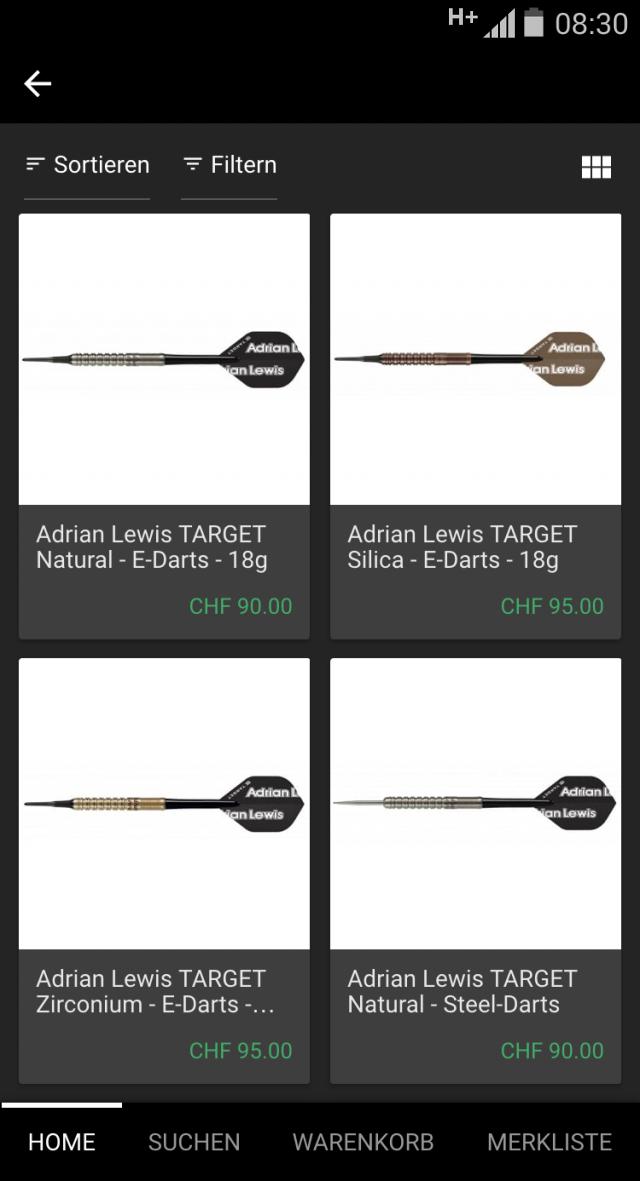Screen dimensions: 640x1181
Task: Go back with the arrow icon
Action: [38, 84]
